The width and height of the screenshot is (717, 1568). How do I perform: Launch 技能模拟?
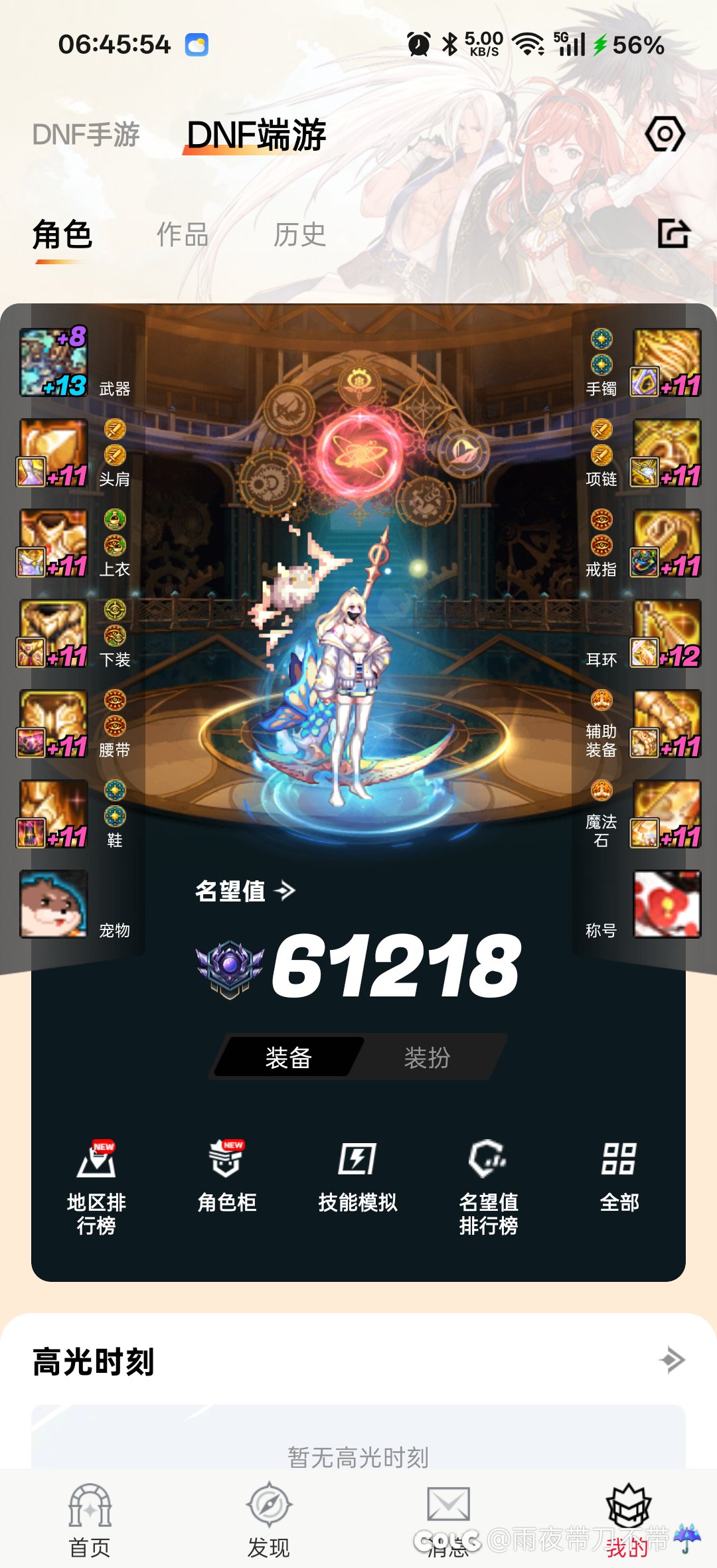[x=357, y=1176]
